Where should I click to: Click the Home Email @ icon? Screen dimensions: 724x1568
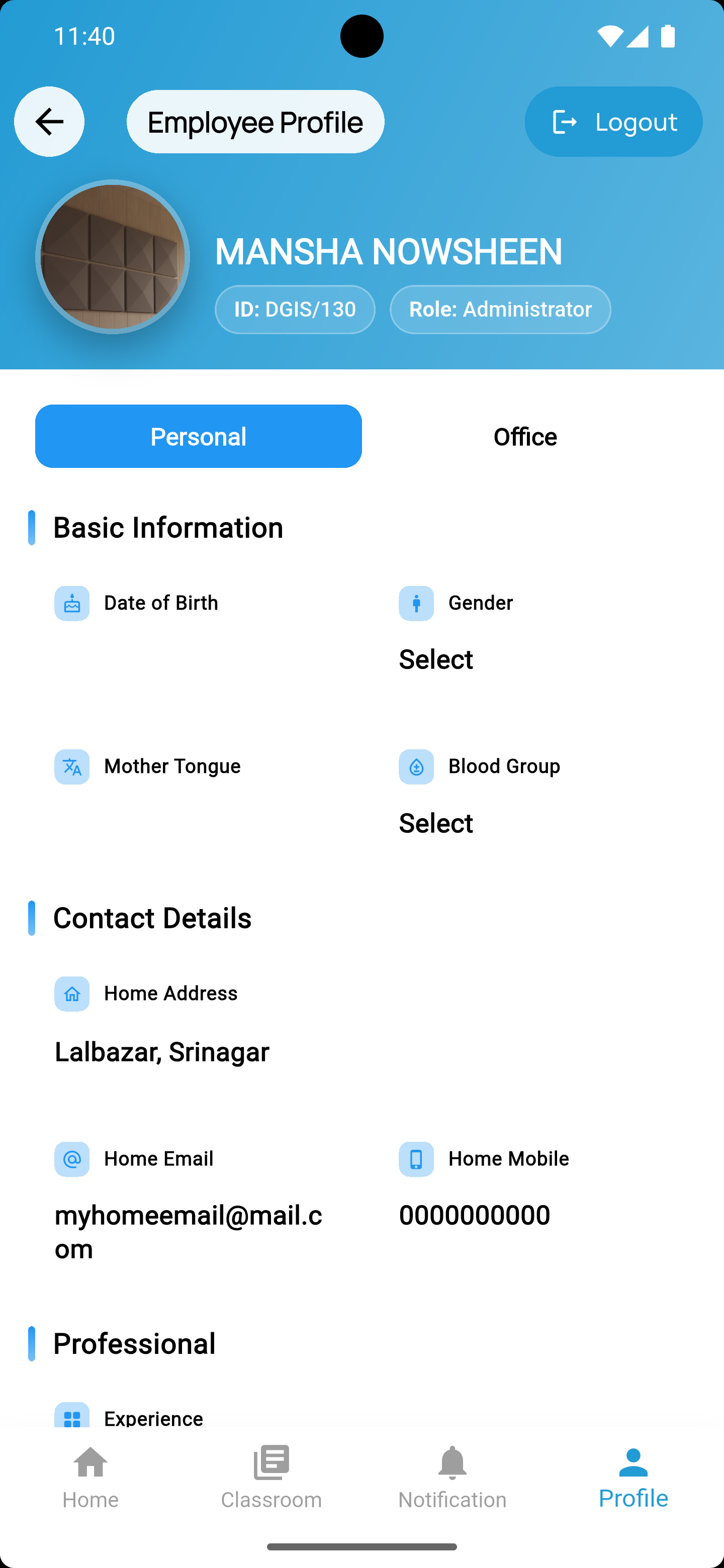(x=72, y=1159)
